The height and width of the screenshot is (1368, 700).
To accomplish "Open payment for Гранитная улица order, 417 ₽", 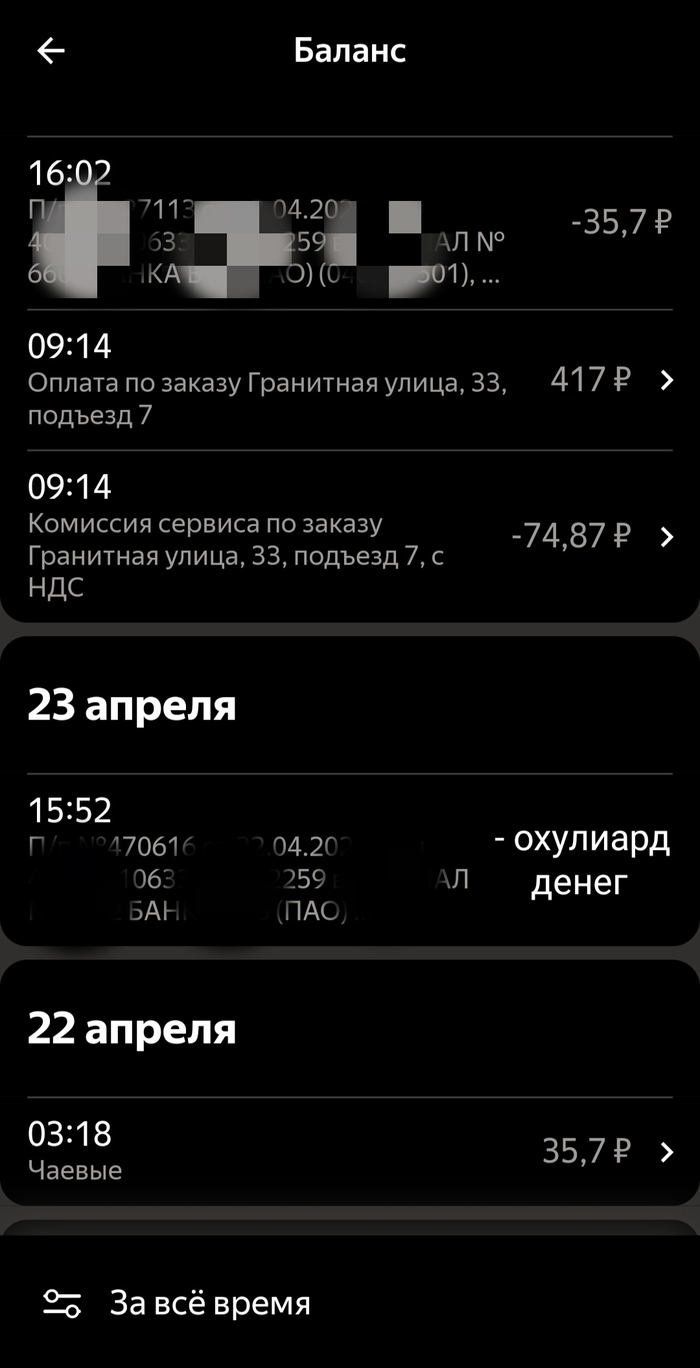I will [x=350, y=380].
